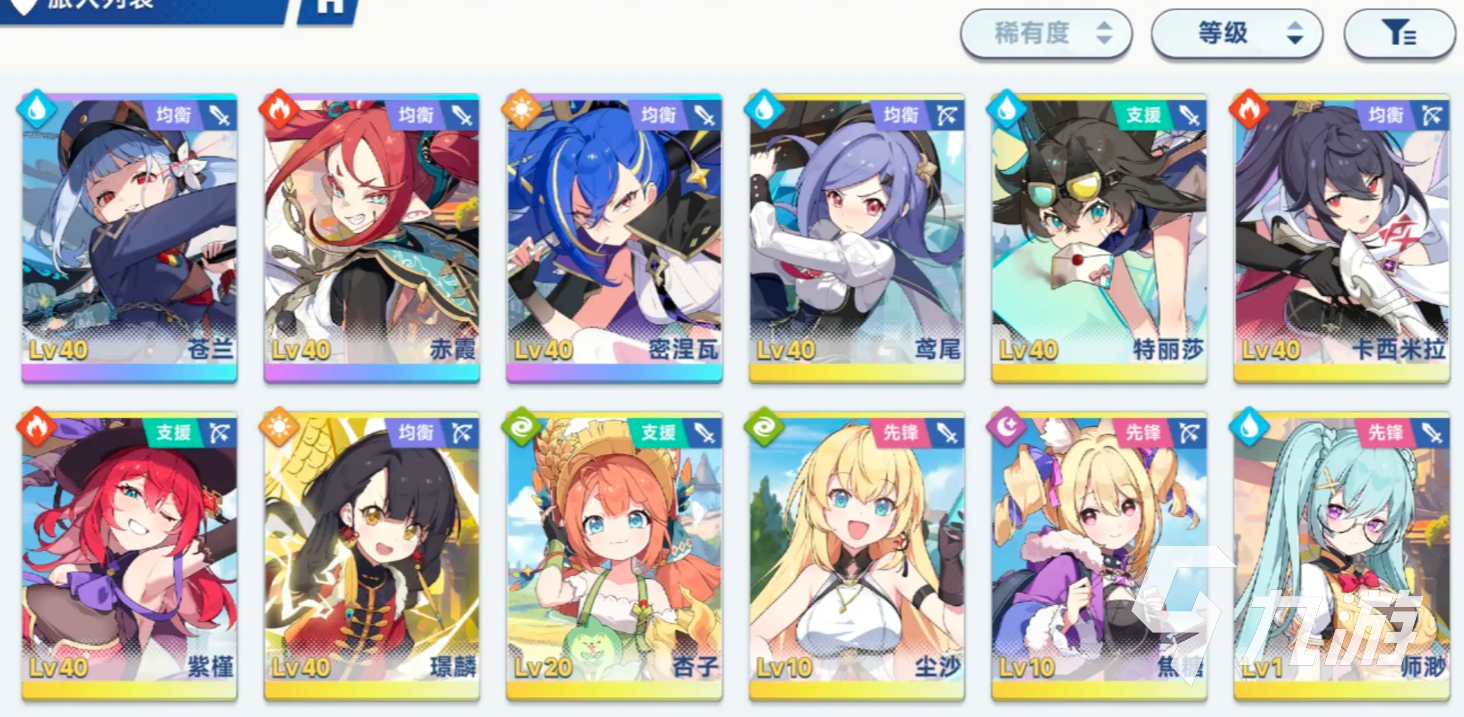Go to the home button
This screenshot has width=1464, height=717.
pos(327,8)
